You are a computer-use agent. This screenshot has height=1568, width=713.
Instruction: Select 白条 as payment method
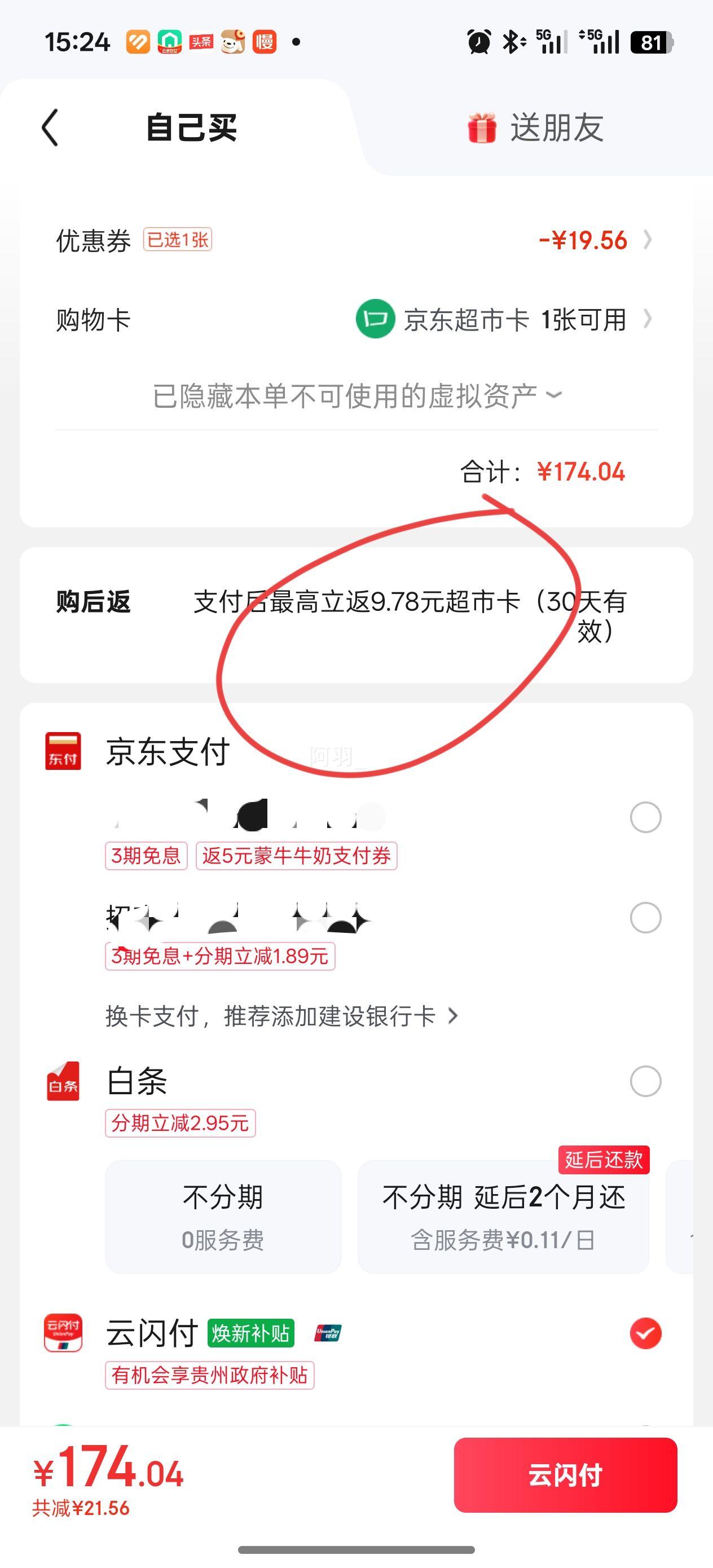click(645, 1082)
